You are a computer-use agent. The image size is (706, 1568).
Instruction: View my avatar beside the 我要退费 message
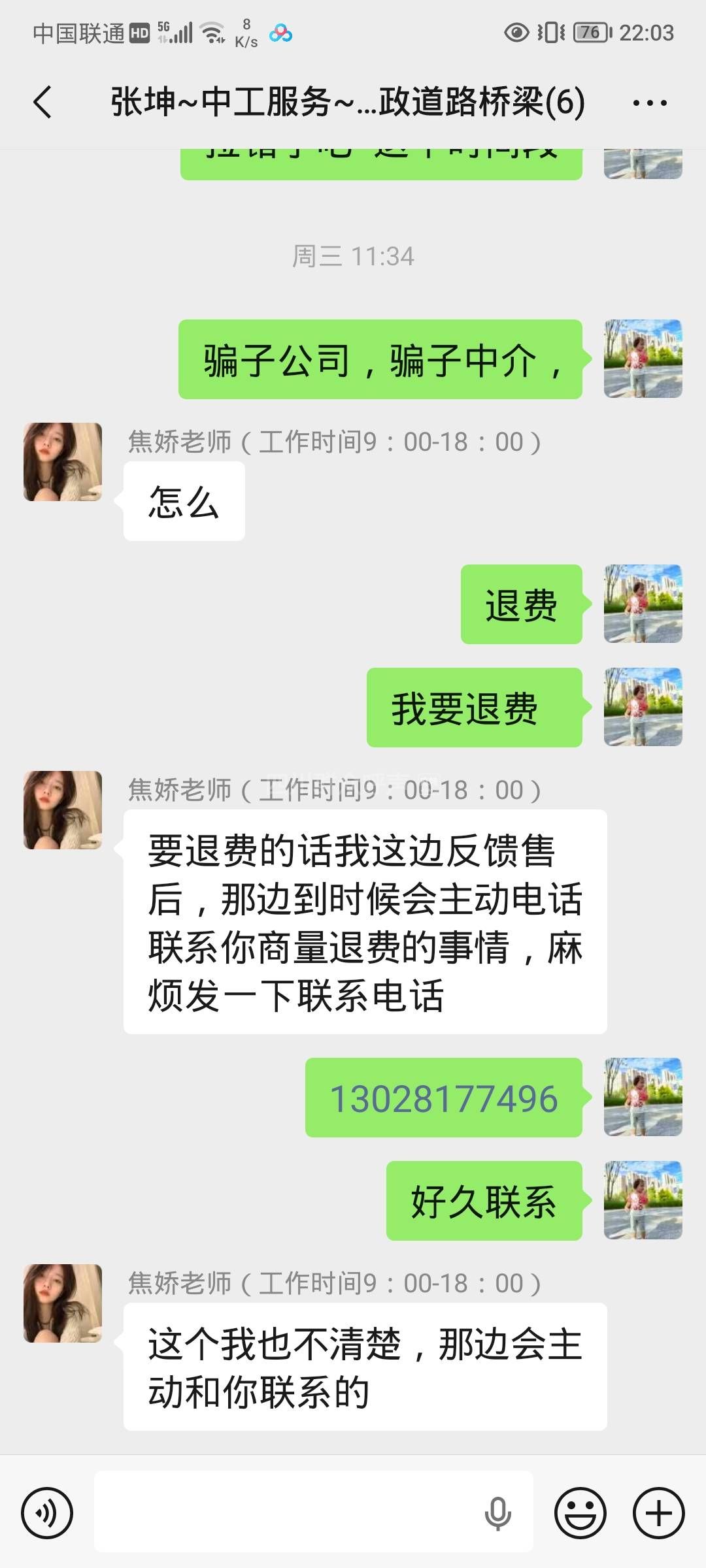point(643,707)
